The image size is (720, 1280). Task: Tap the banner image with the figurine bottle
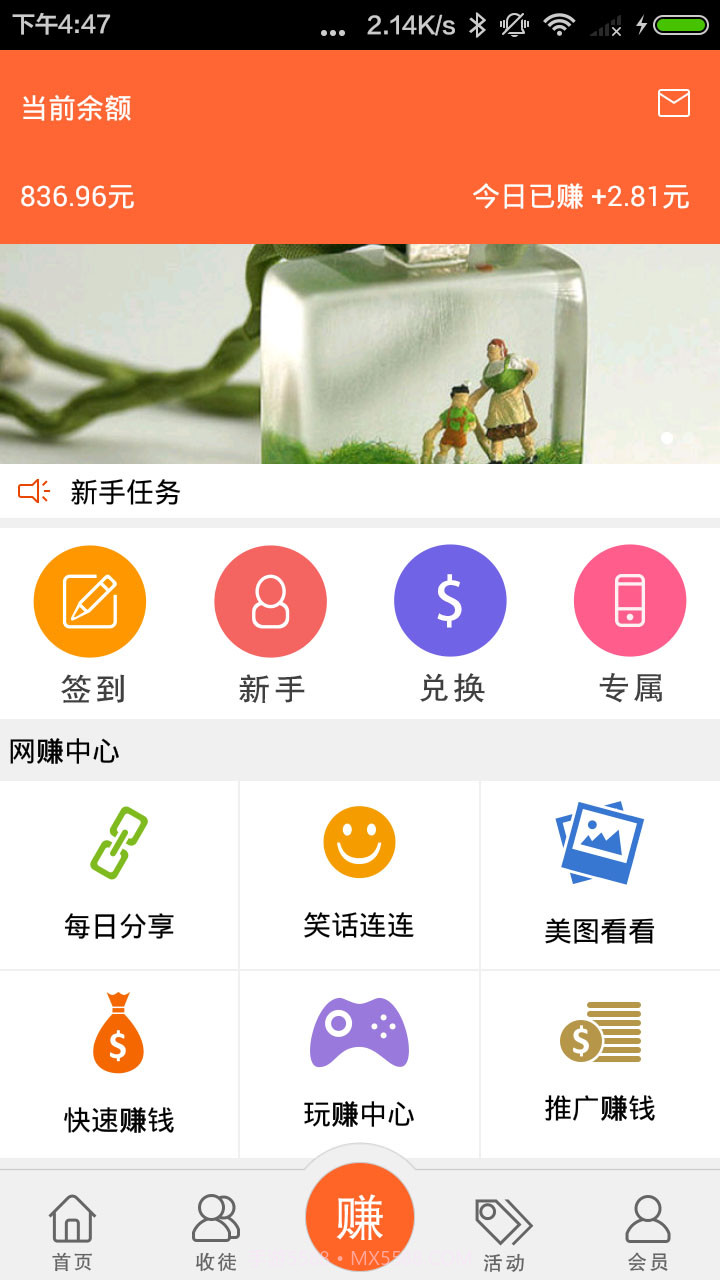[360, 350]
